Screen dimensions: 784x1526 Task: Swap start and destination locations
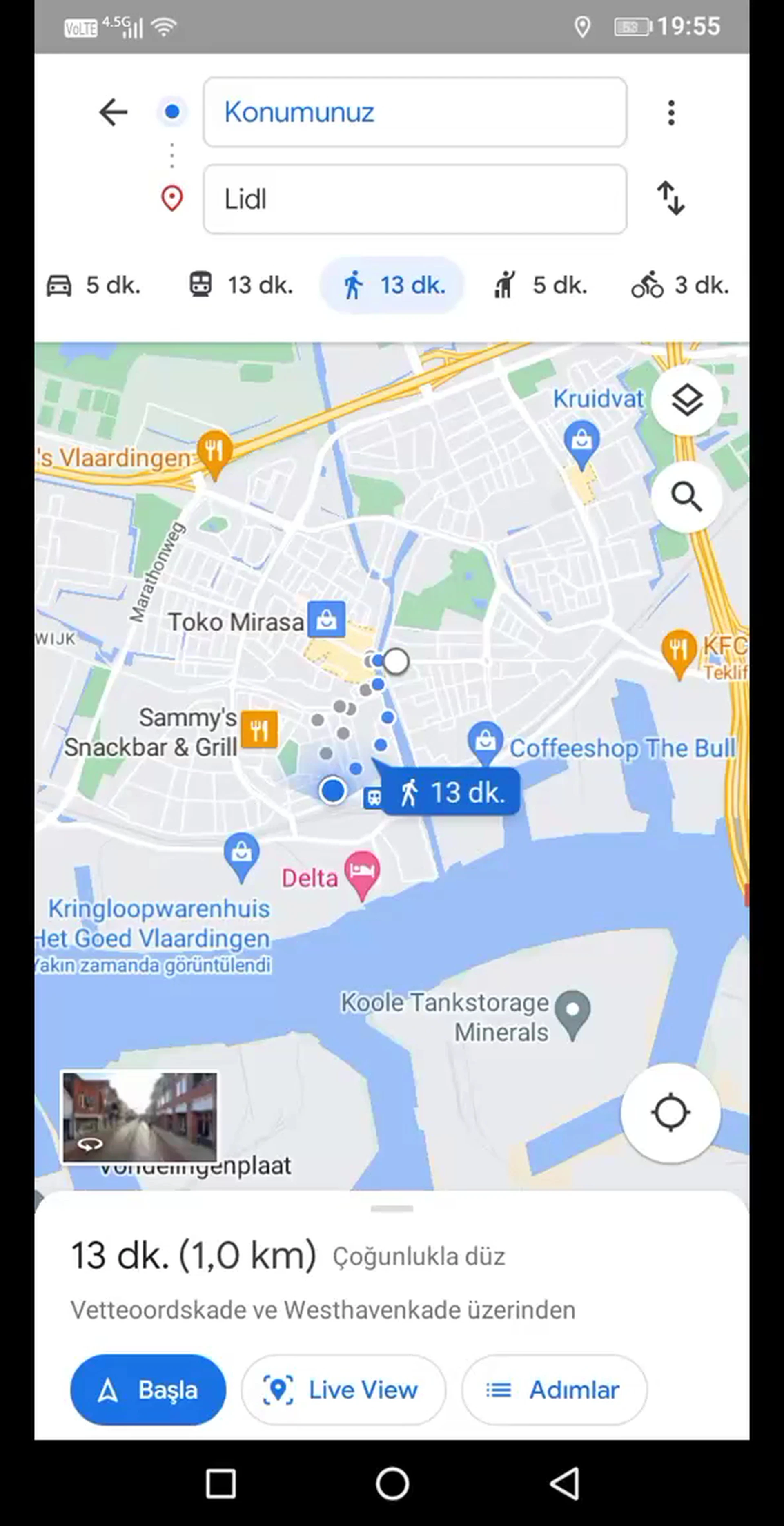670,198
